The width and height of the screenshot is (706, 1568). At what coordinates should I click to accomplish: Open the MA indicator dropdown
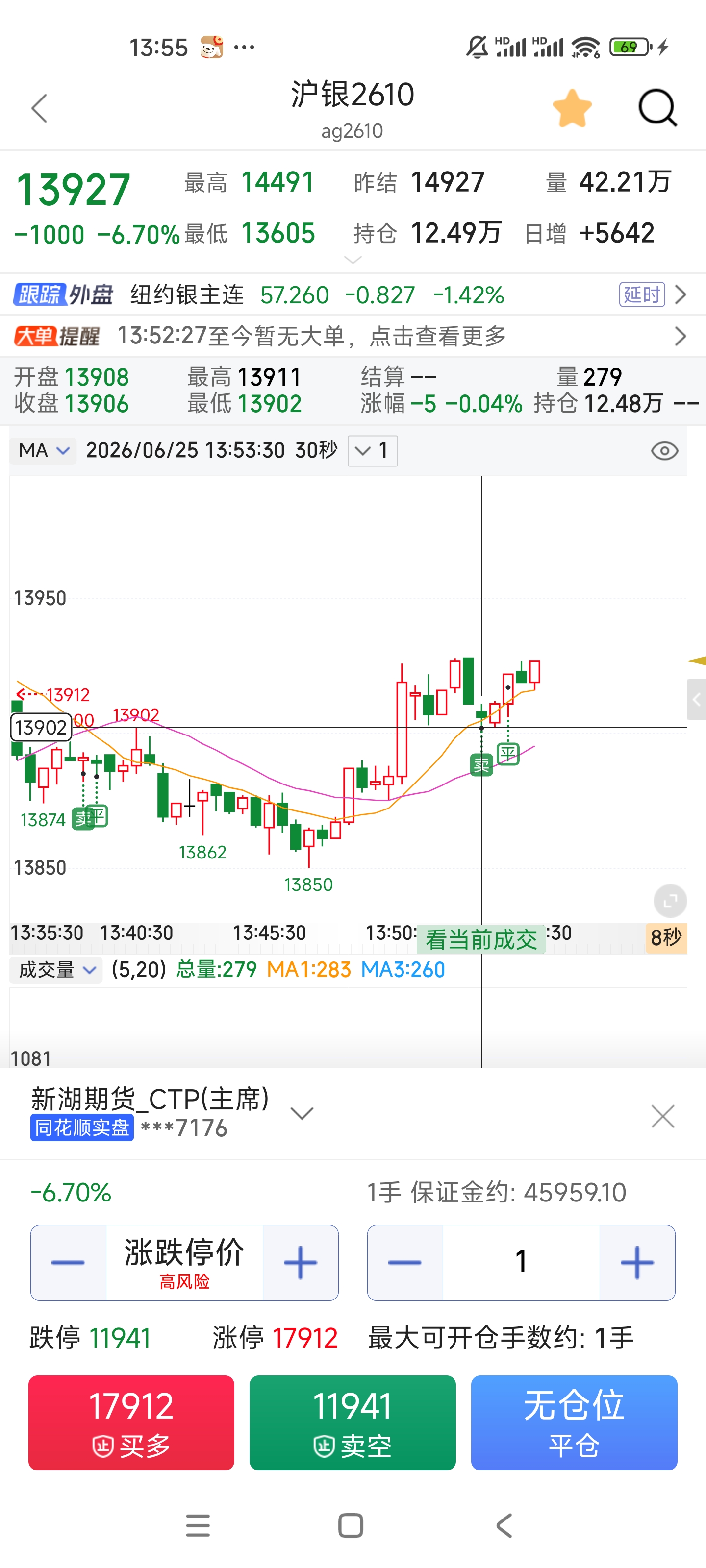[44, 450]
